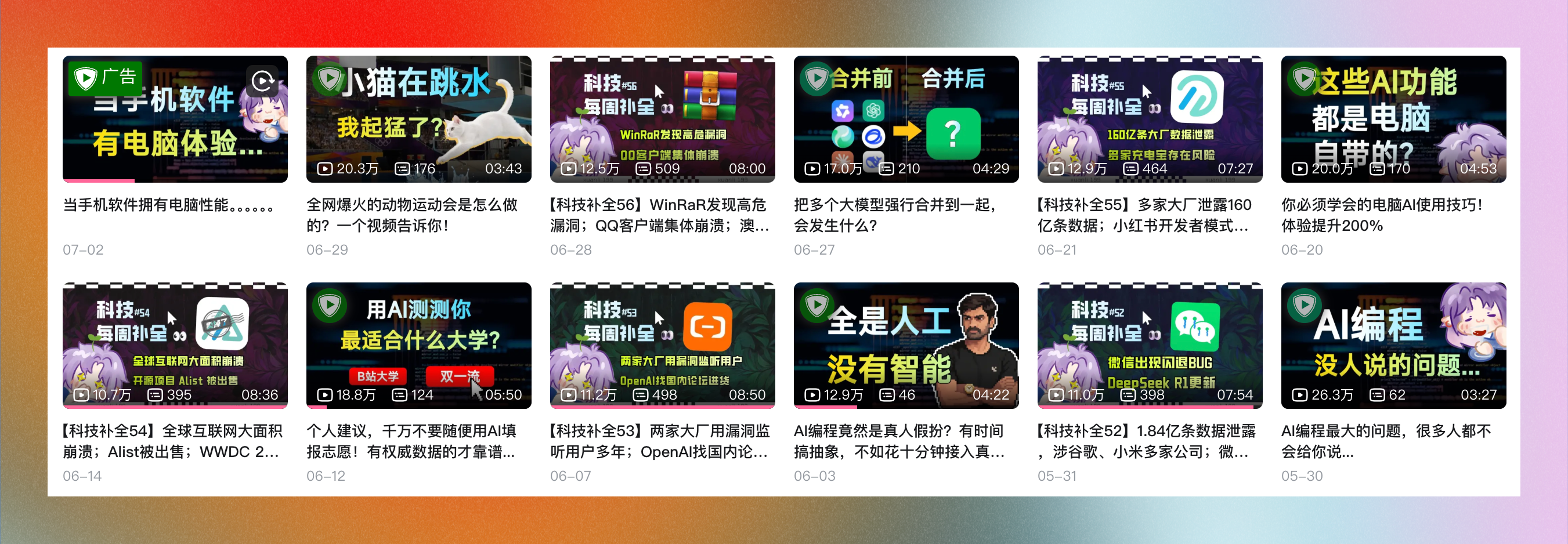The image size is (1568, 544).
Task: Open the video about merging multiple large models
Action: click(x=905, y=119)
